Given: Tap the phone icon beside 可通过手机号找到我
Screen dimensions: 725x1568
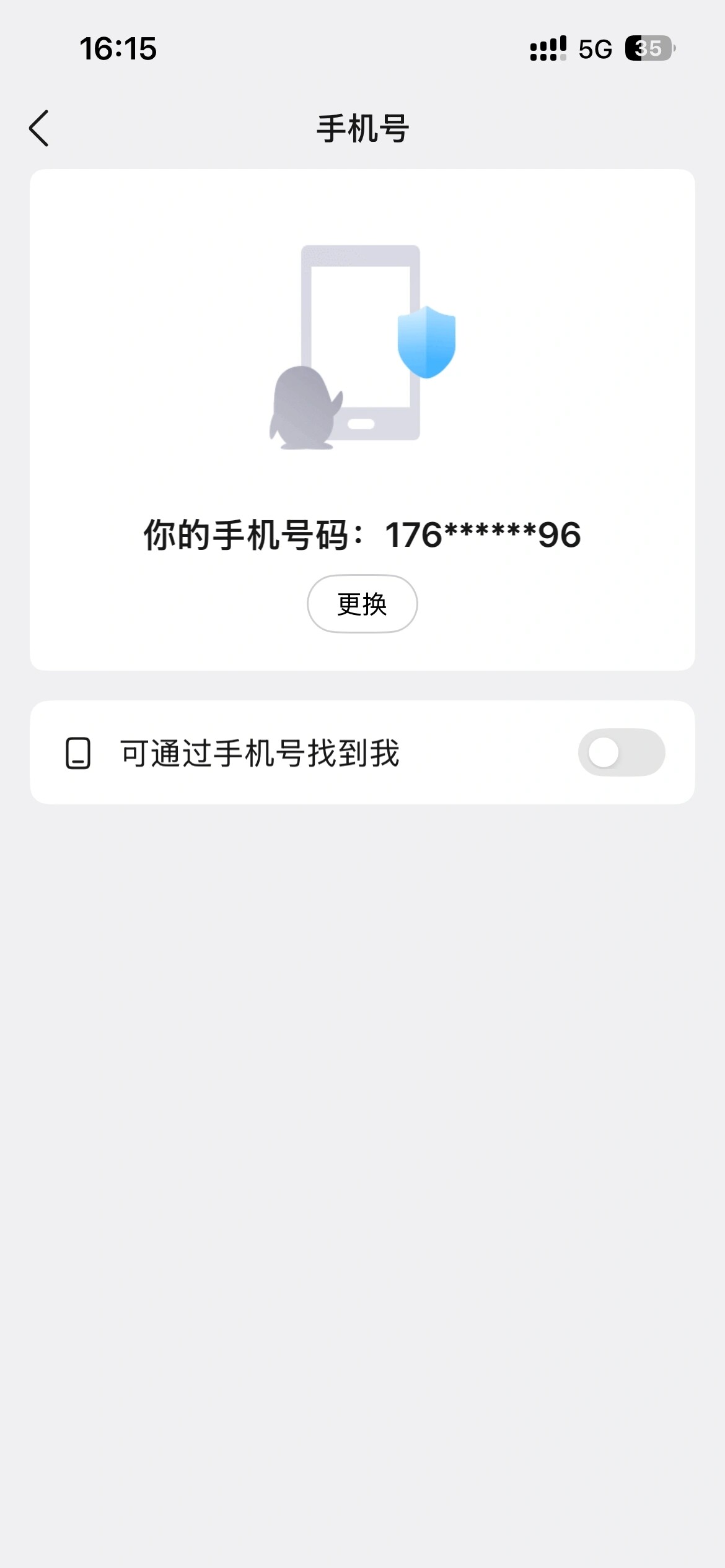Looking at the screenshot, I should point(79,752).
